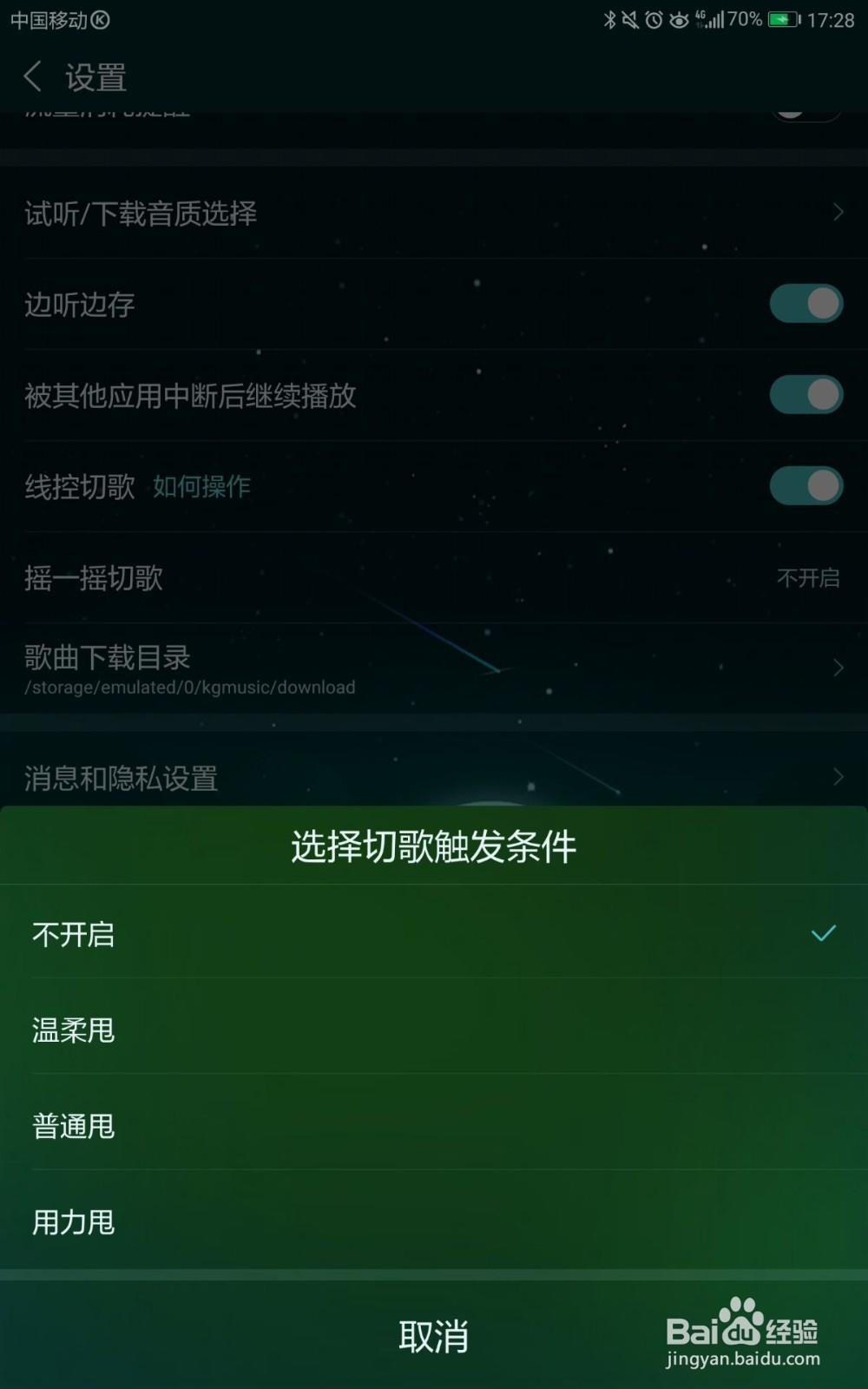Image resolution: width=868 pixels, height=1389 pixels.
Task: Expand the 歌曲下载目录 entry
Action: tap(836, 668)
